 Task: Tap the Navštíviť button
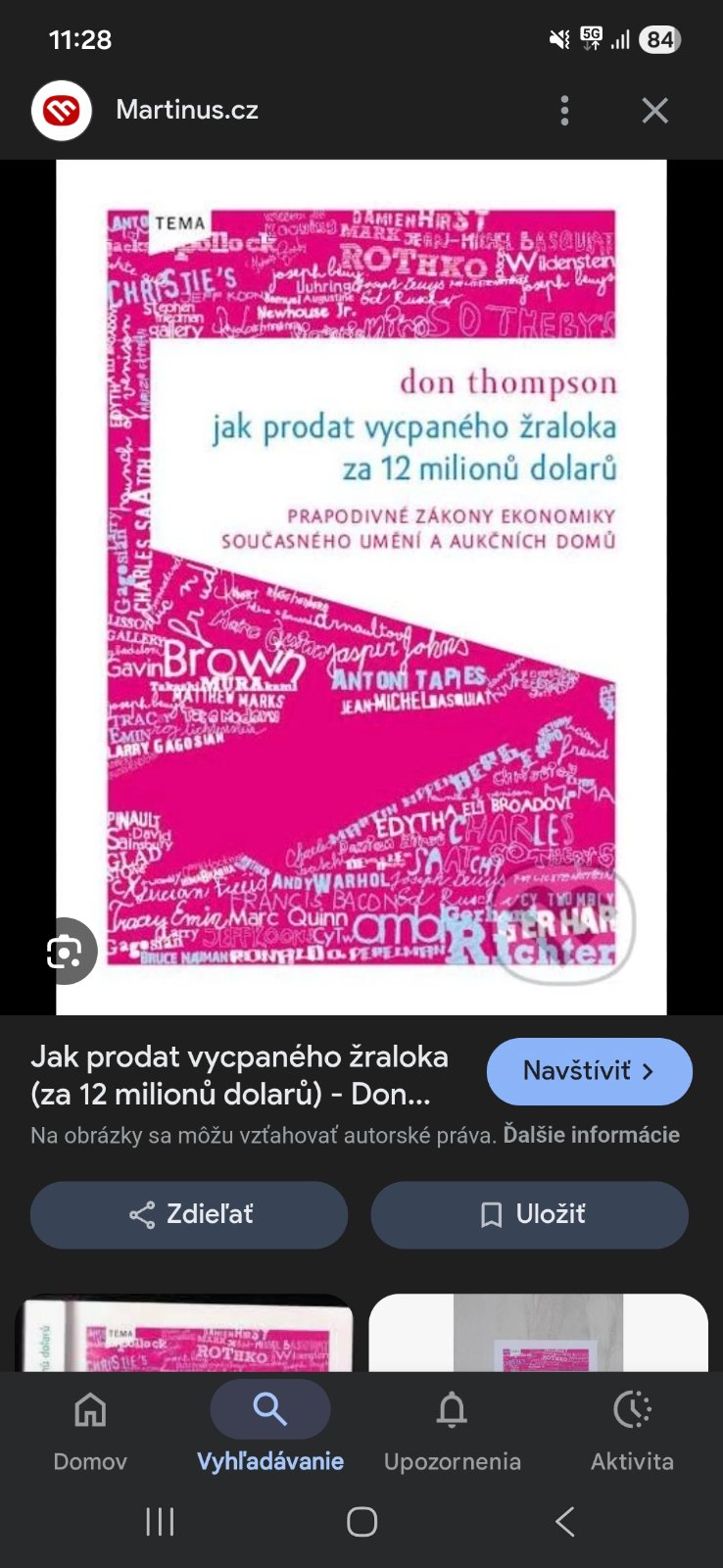pos(589,1071)
